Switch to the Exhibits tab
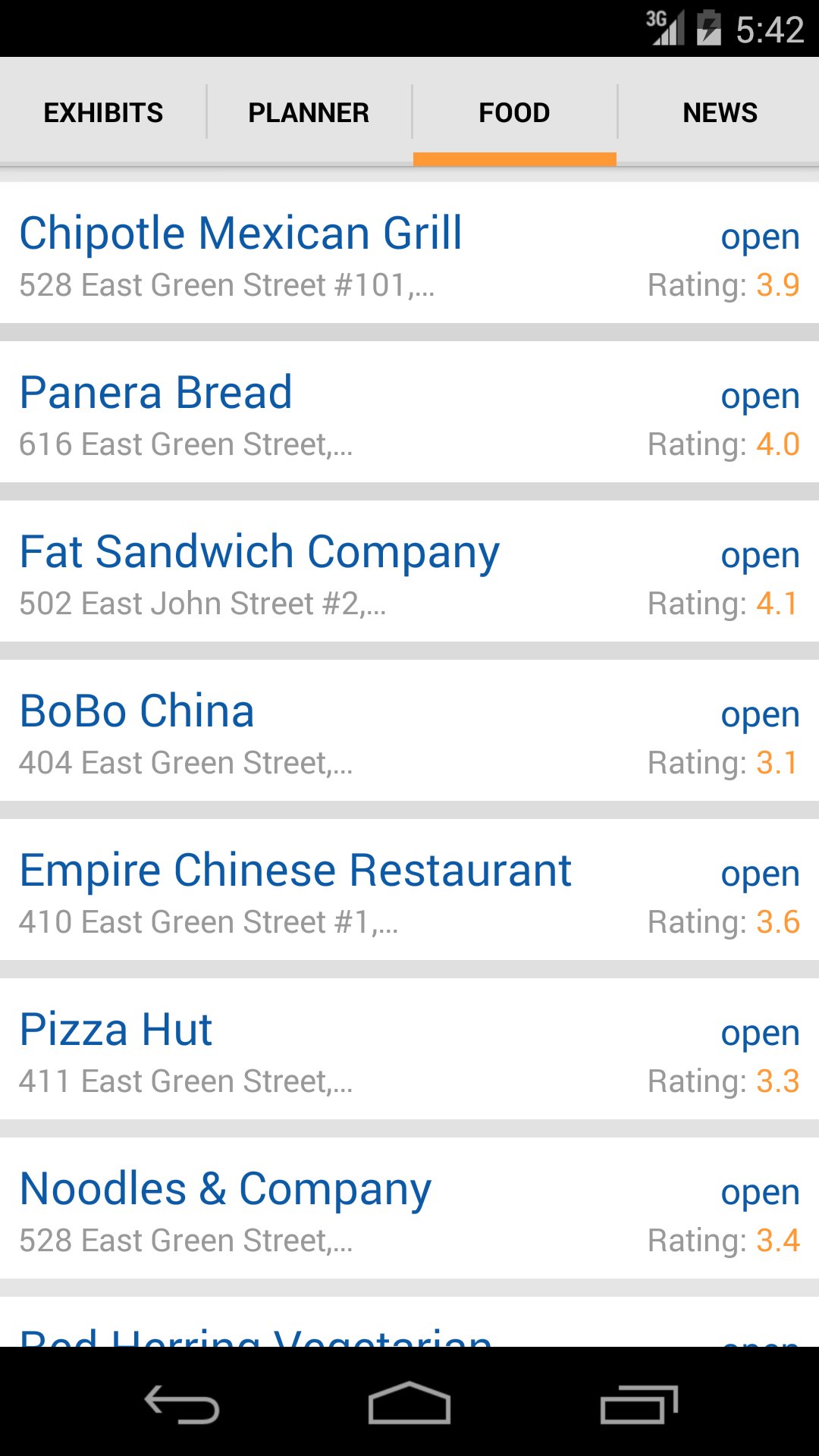819x1456 pixels. coord(103,112)
